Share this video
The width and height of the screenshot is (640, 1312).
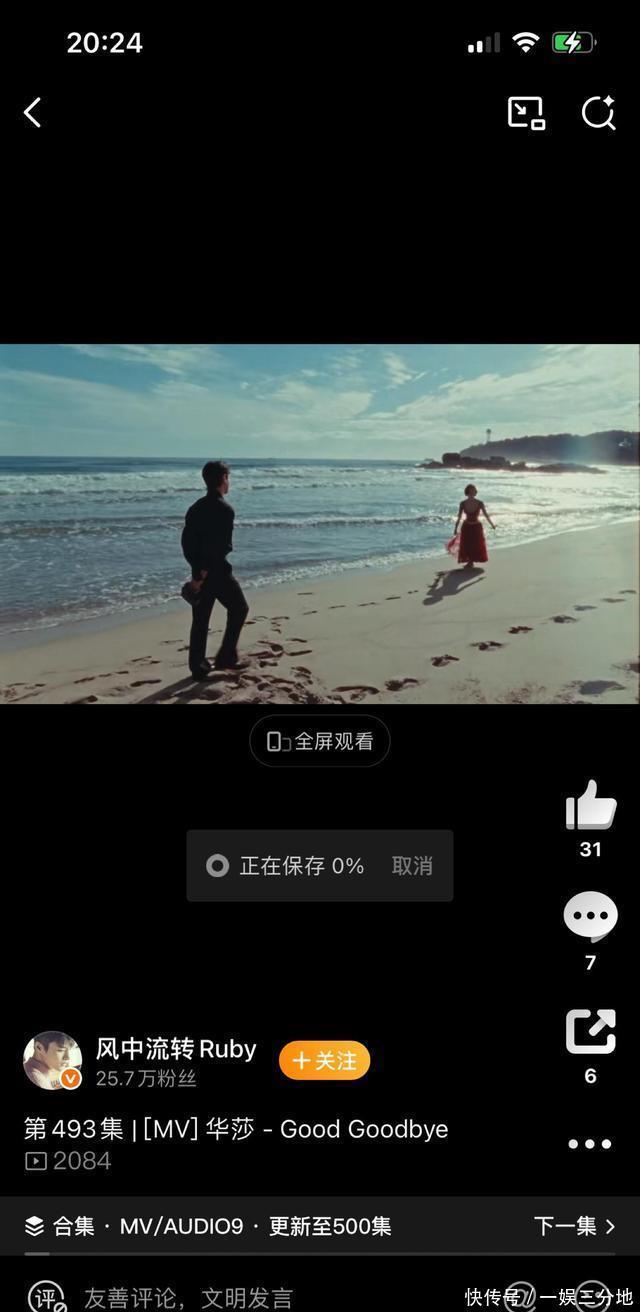[x=590, y=1032]
